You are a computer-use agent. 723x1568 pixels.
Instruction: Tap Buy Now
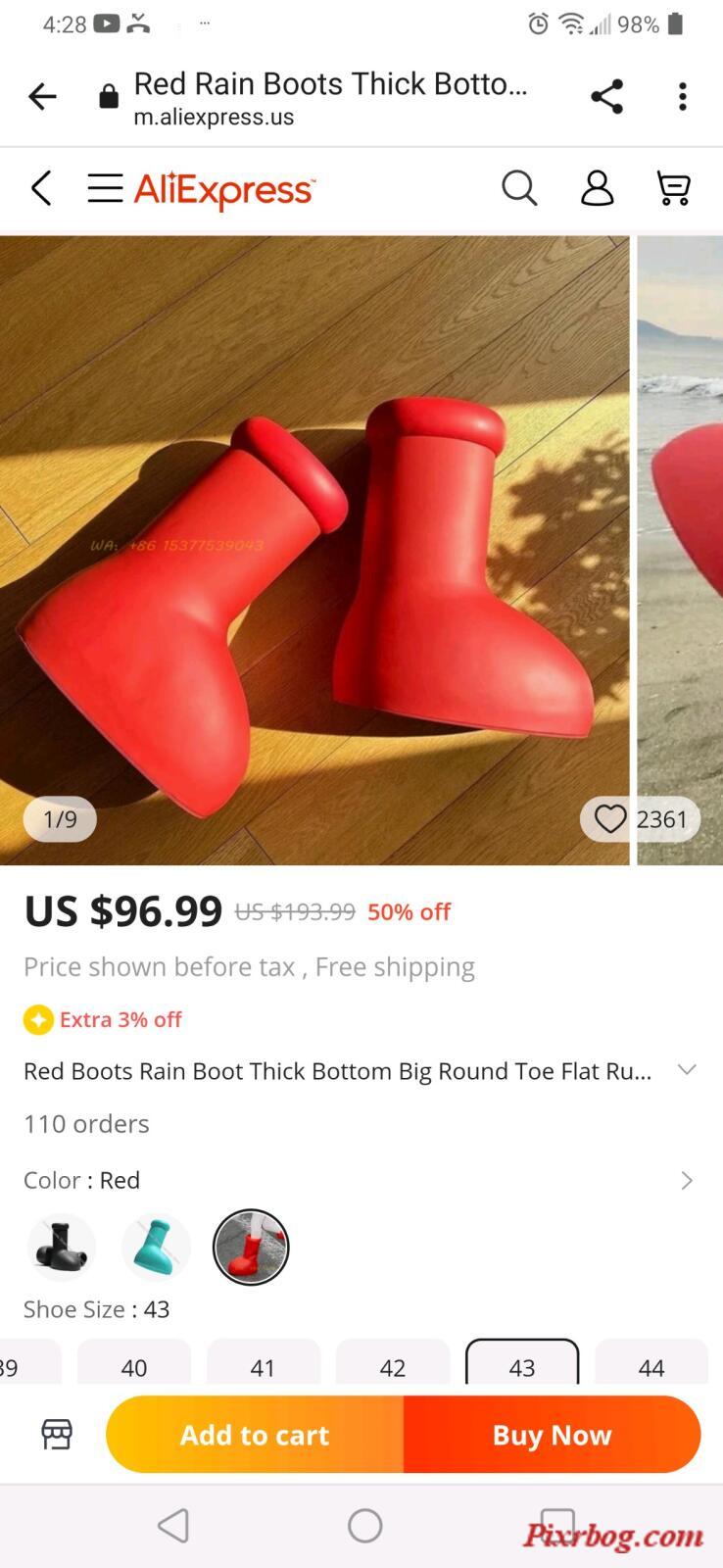(x=552, y=1435)
